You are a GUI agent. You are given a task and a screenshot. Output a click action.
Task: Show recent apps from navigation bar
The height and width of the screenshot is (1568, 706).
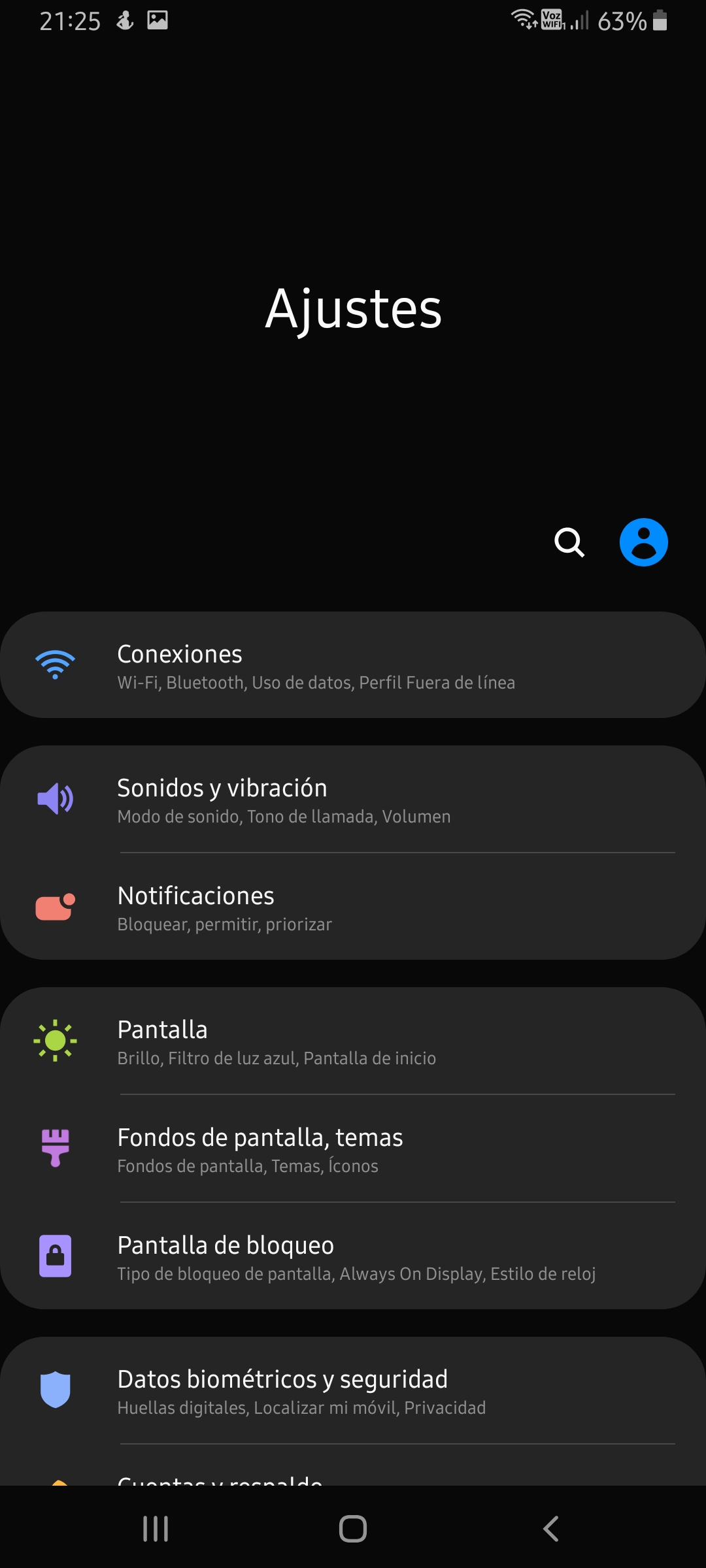pyautogui.click(x=156, y=1529)
